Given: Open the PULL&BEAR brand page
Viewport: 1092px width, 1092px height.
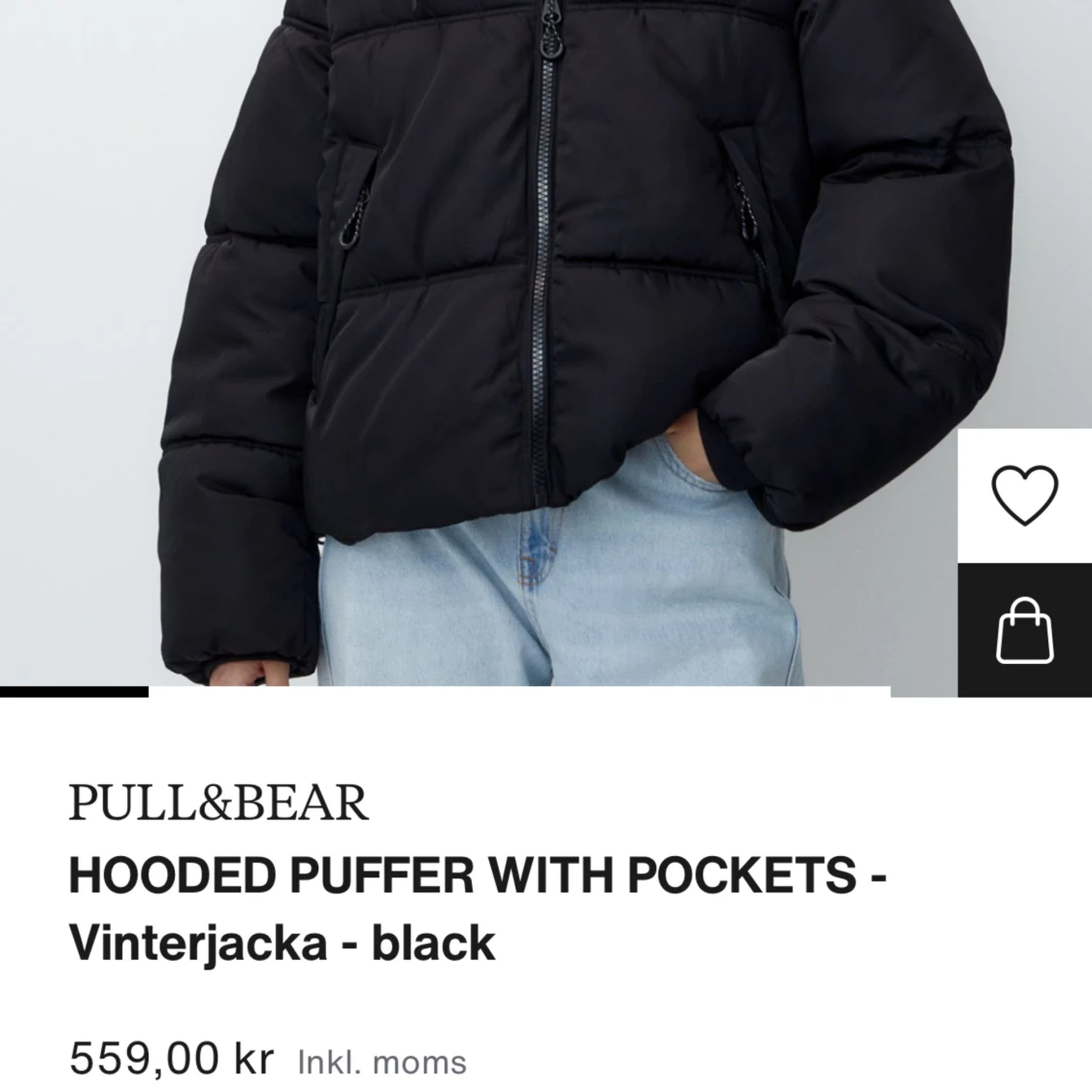Looking at the screenshot, I should pyautogui.click(x=218, y=804).
